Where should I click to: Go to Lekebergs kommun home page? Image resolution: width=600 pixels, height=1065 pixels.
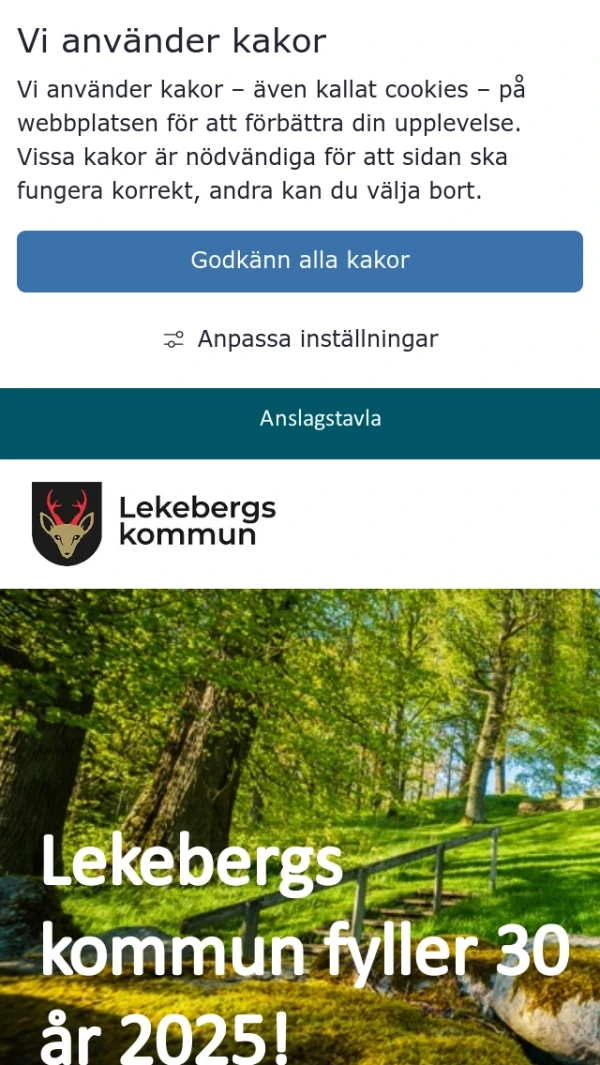click(x=154, y=522)
